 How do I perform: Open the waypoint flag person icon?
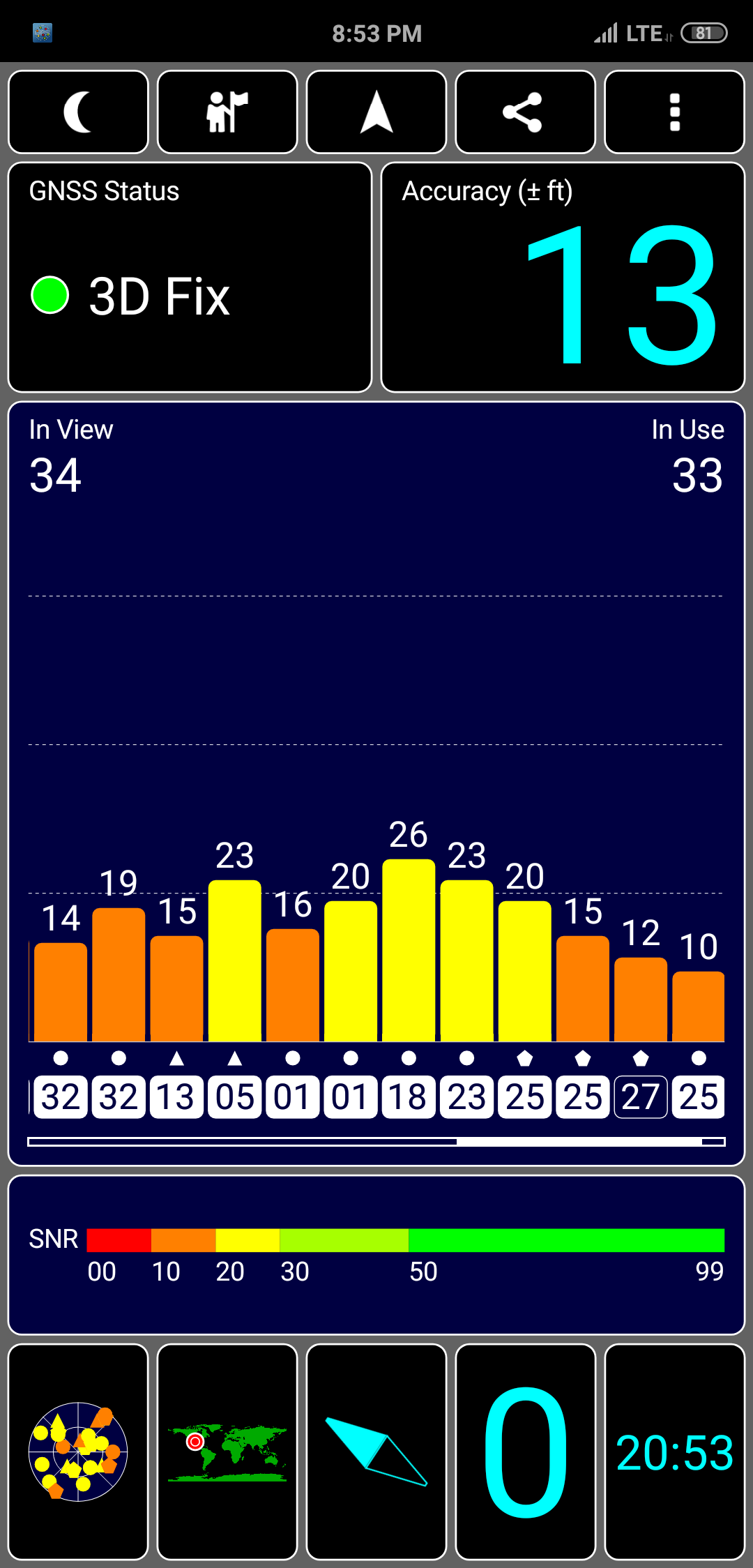click(x=227, y=112)
